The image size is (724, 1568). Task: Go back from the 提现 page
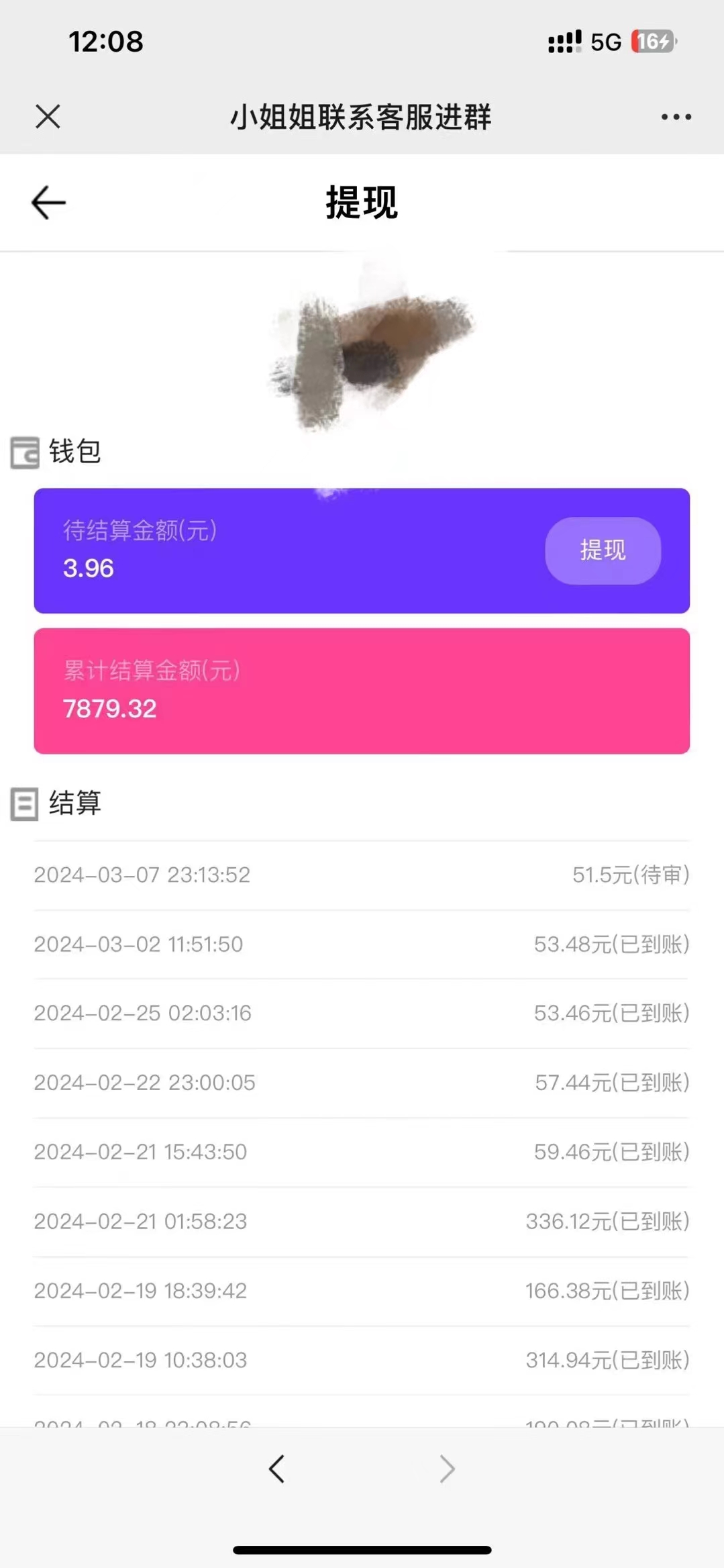[x=48, y=203]
